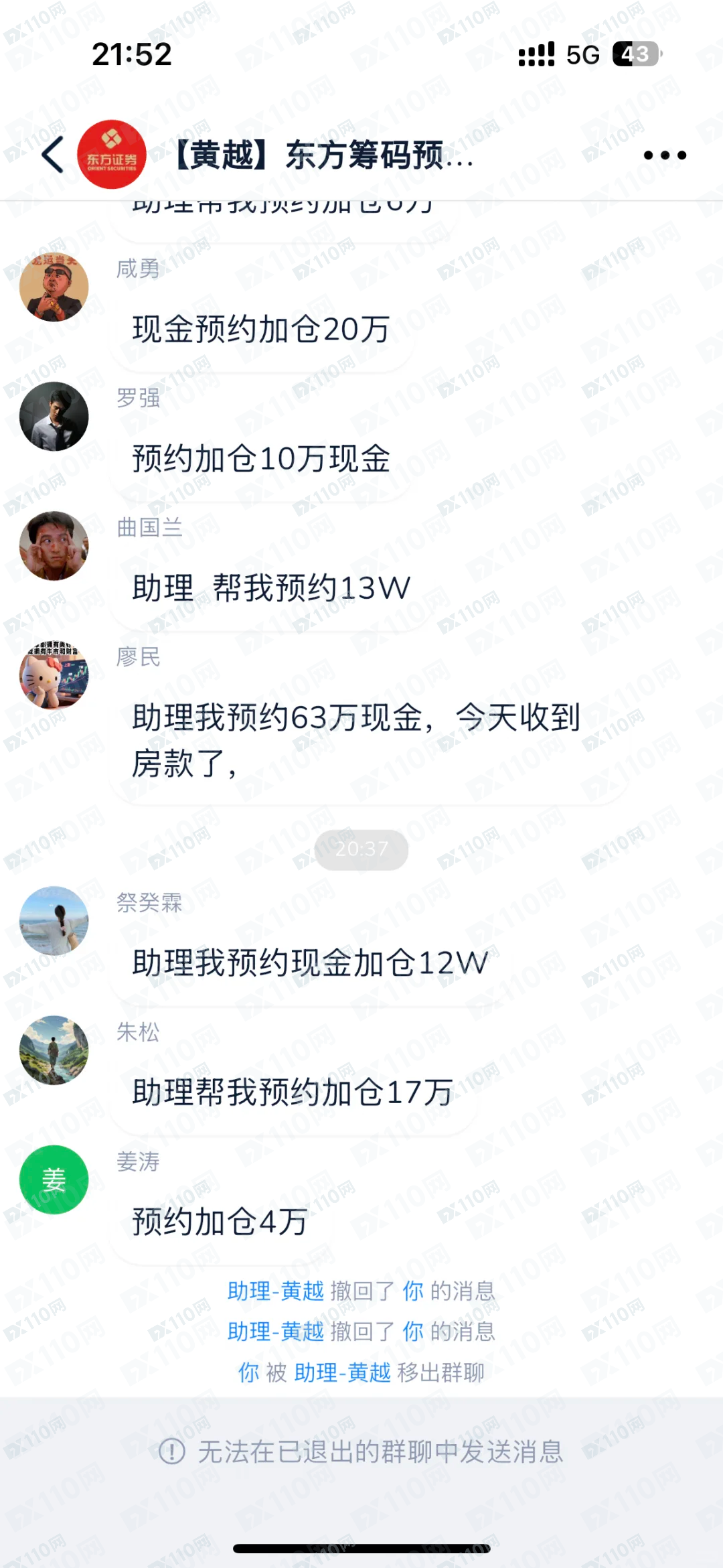The width and height of the screenshot is (723, 1568).
Task: Open the three-dot more options menu
Action: click(x=664, y=155)
